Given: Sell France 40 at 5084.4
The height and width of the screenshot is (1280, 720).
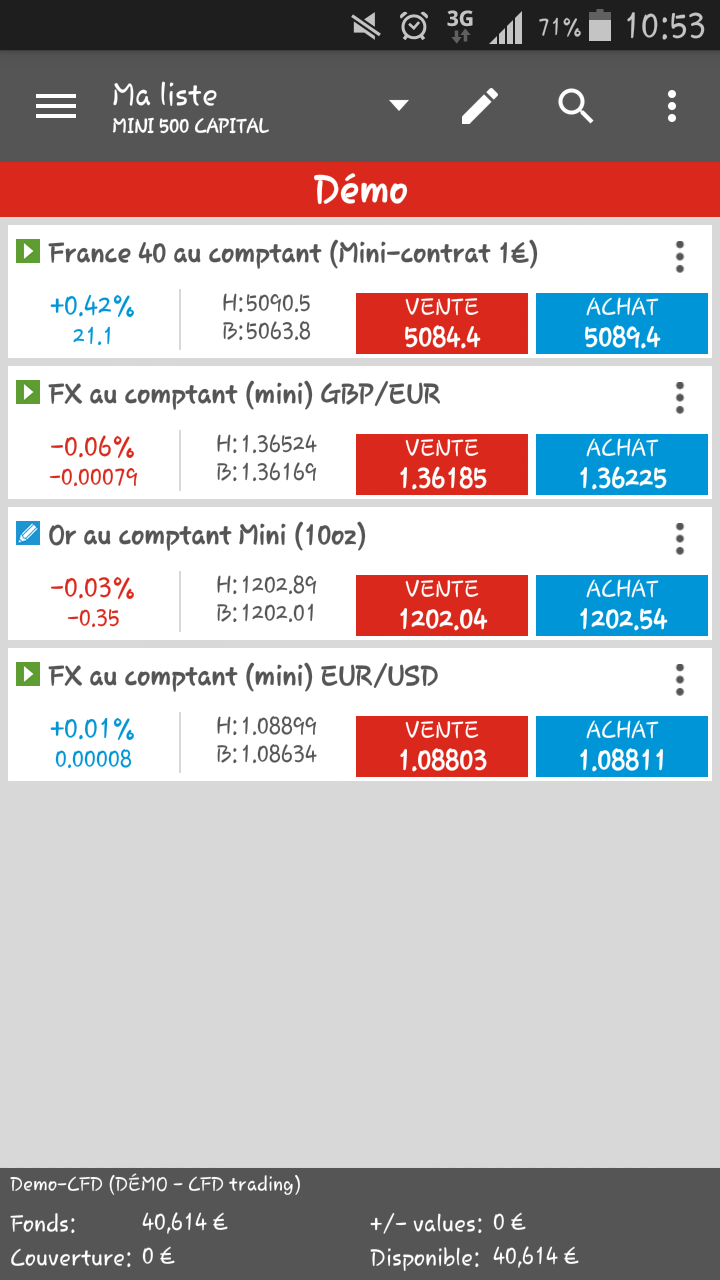Looking at the screenshot, I should tap(442, 323).
